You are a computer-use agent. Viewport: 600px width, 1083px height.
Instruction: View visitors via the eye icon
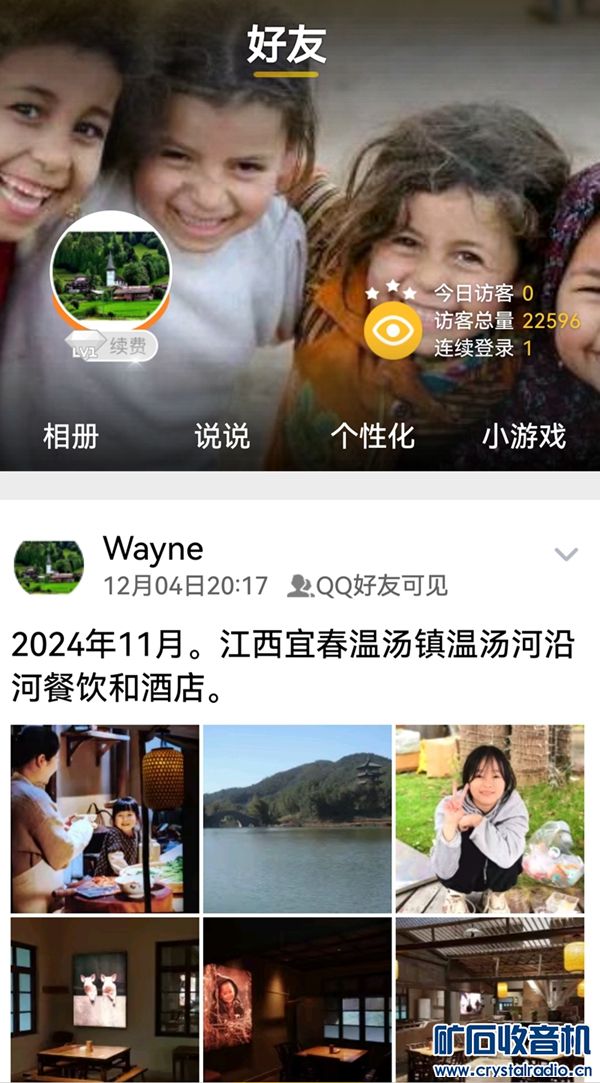(x=392, y=329)
